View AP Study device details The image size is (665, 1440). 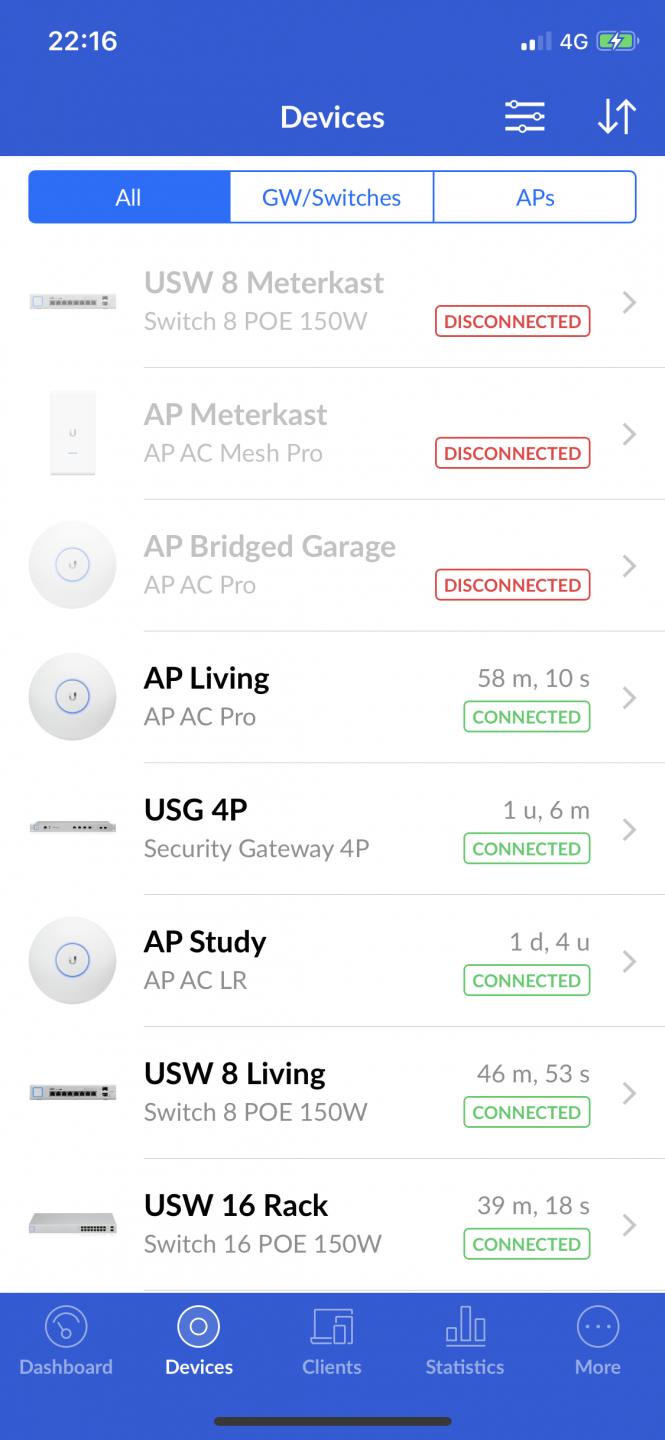coord(332,962)
